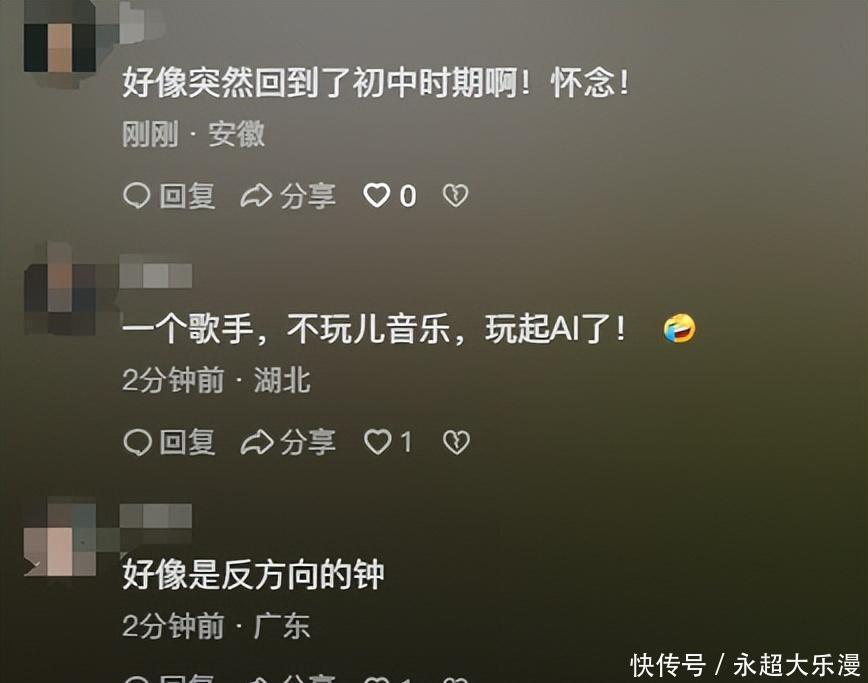The width and height of the screenshot is (868, 683).
Task: View the avatar of the 反方向的钟 commenter
Action: pyautogui.click(x=59, y=538)
